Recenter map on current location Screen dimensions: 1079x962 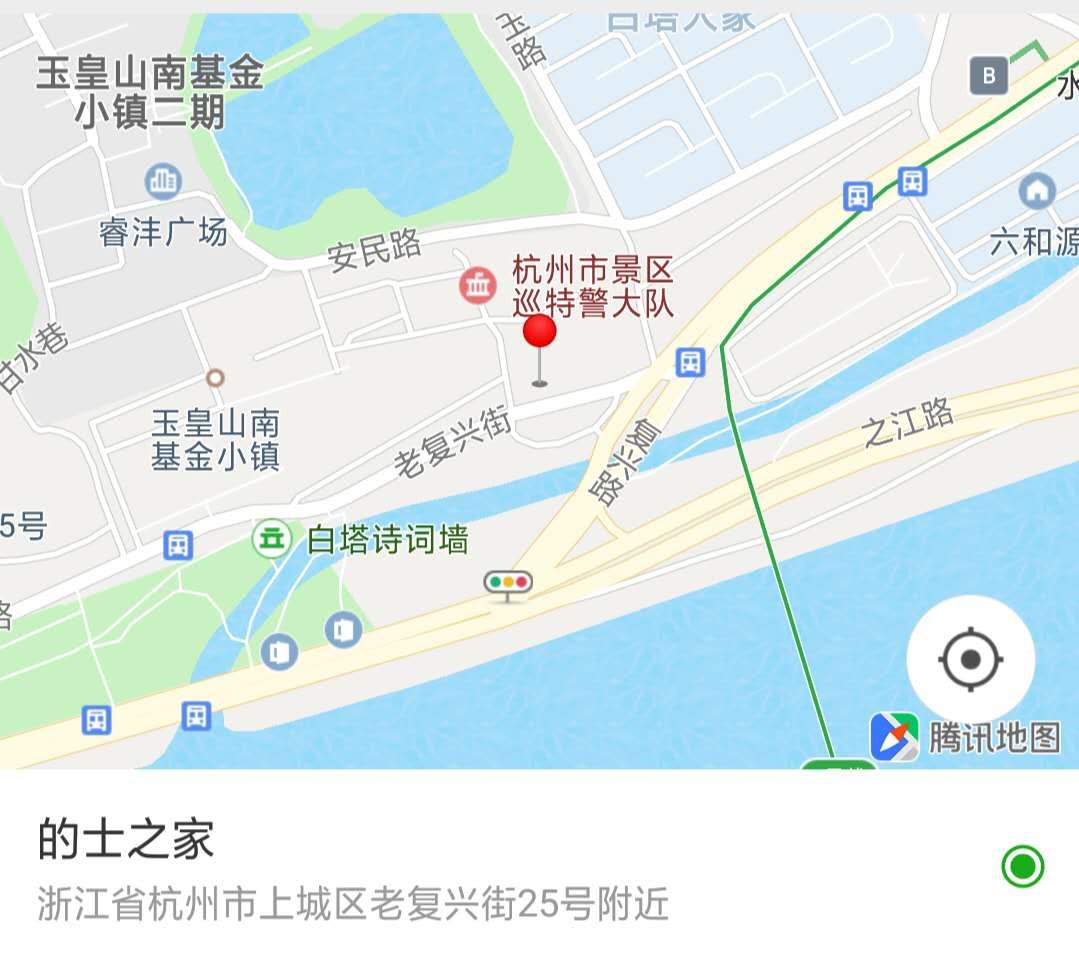point(970,659)
